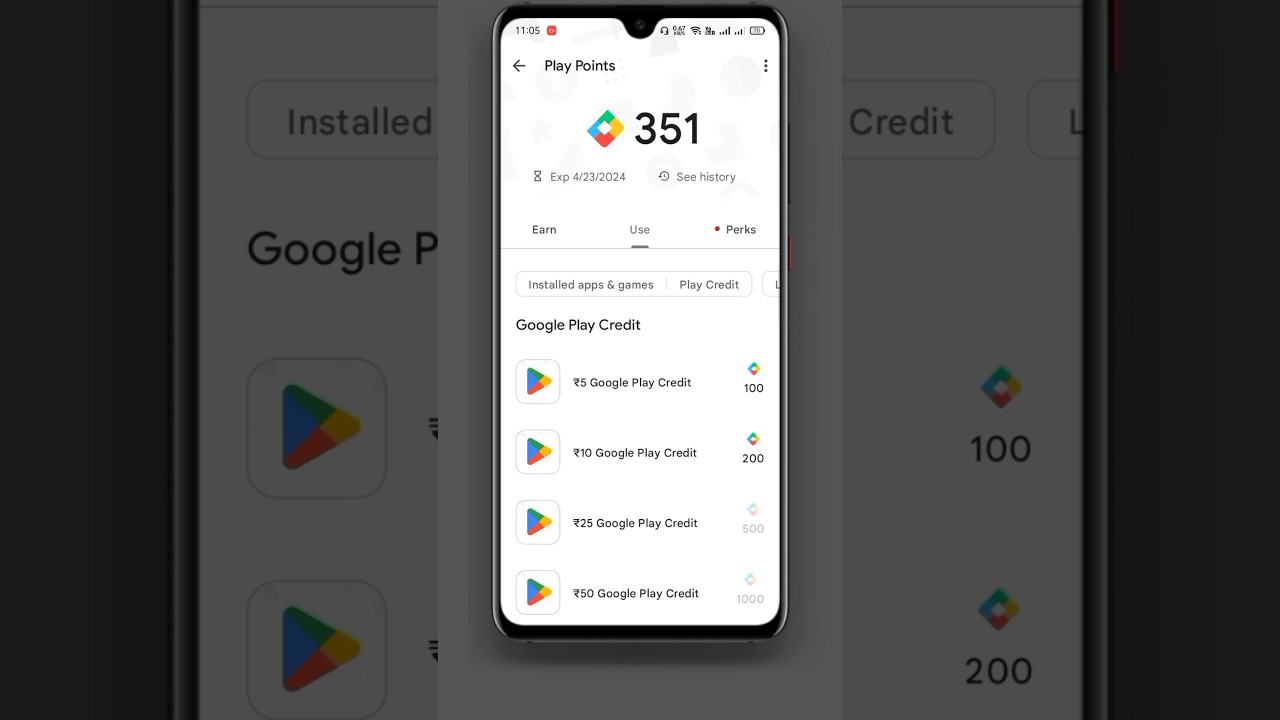Screen dimensions: 1280x720
Task: Go back from Play Points
Action: 519,66
